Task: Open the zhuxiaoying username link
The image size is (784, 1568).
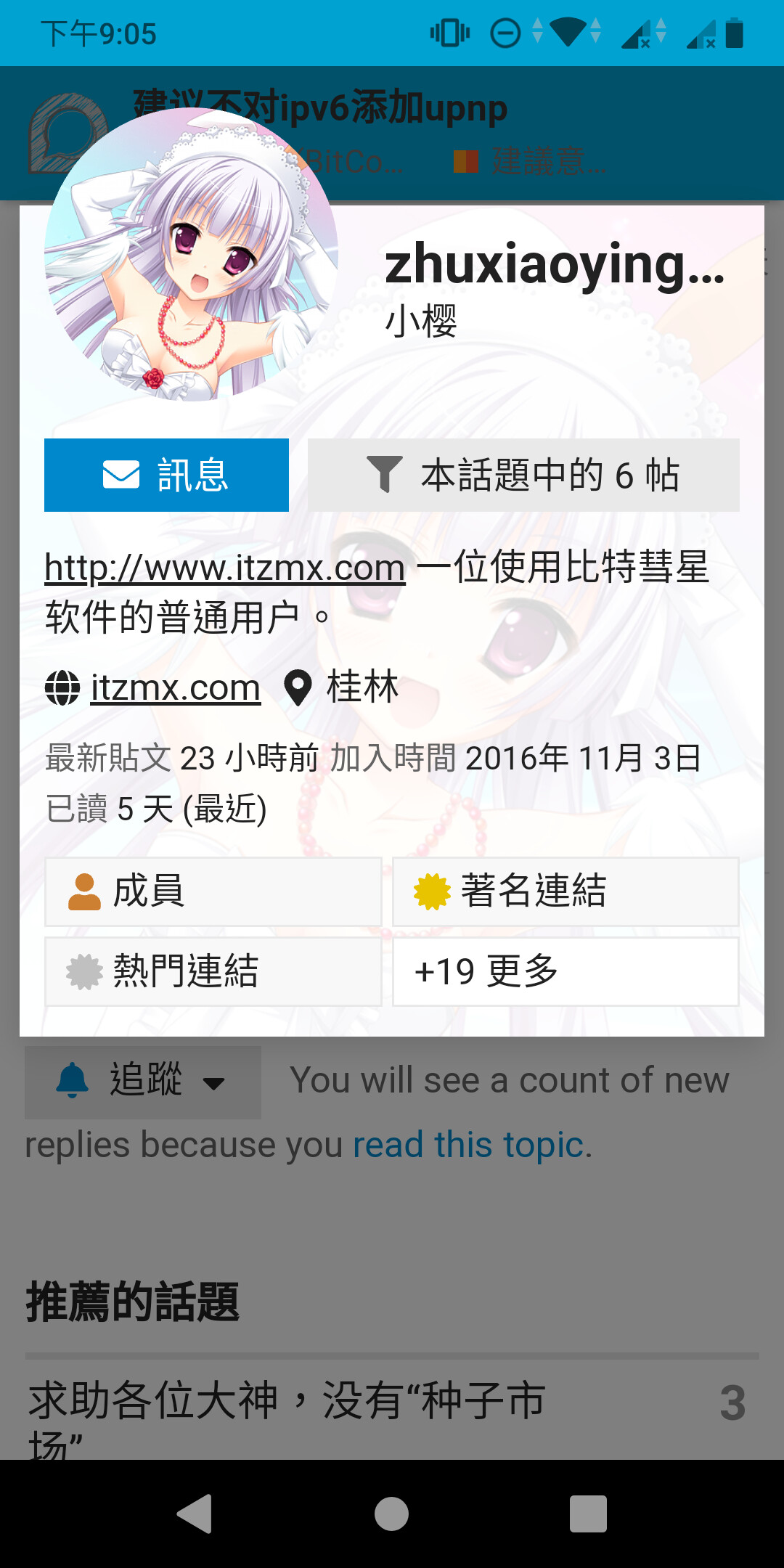Action: tap(555, 264)
